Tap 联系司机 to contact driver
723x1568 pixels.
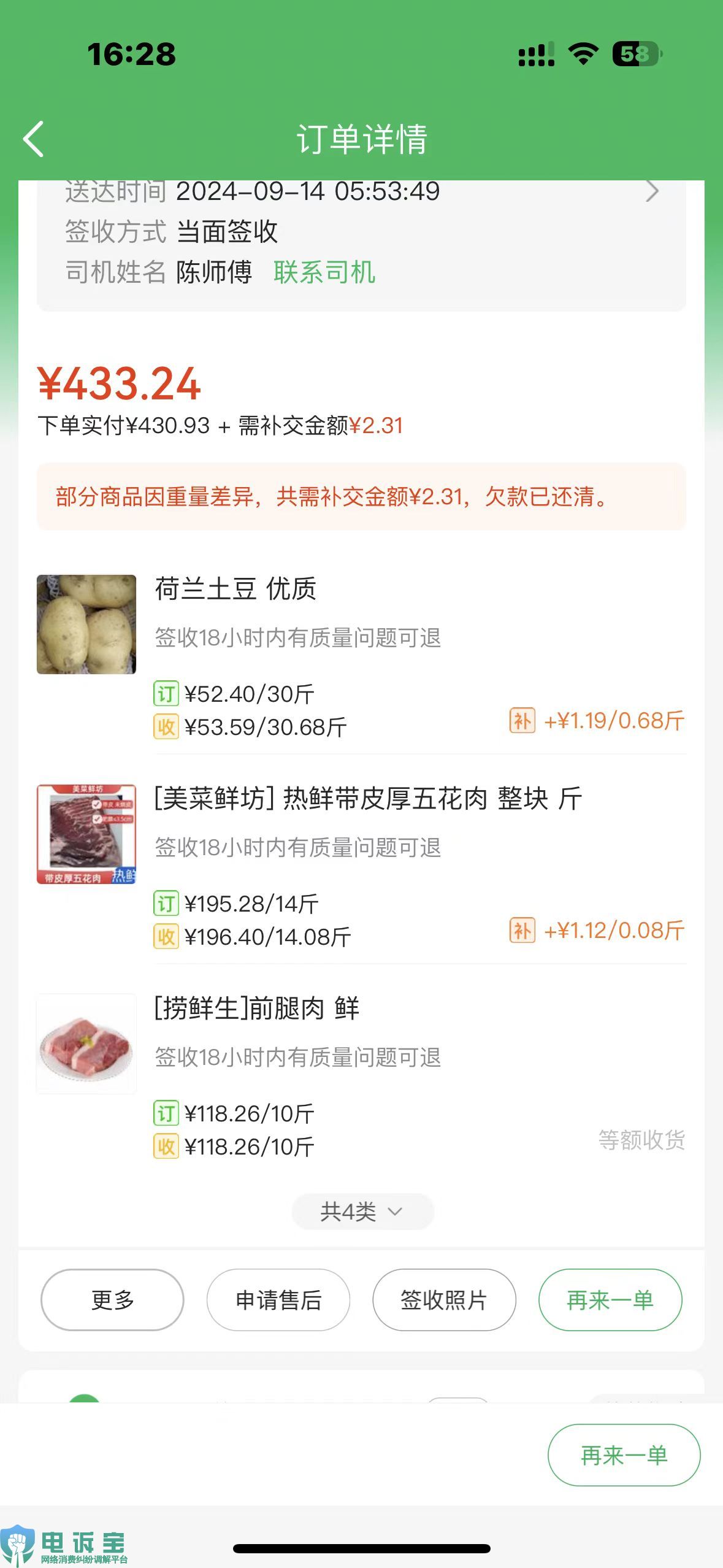[324, 272]
